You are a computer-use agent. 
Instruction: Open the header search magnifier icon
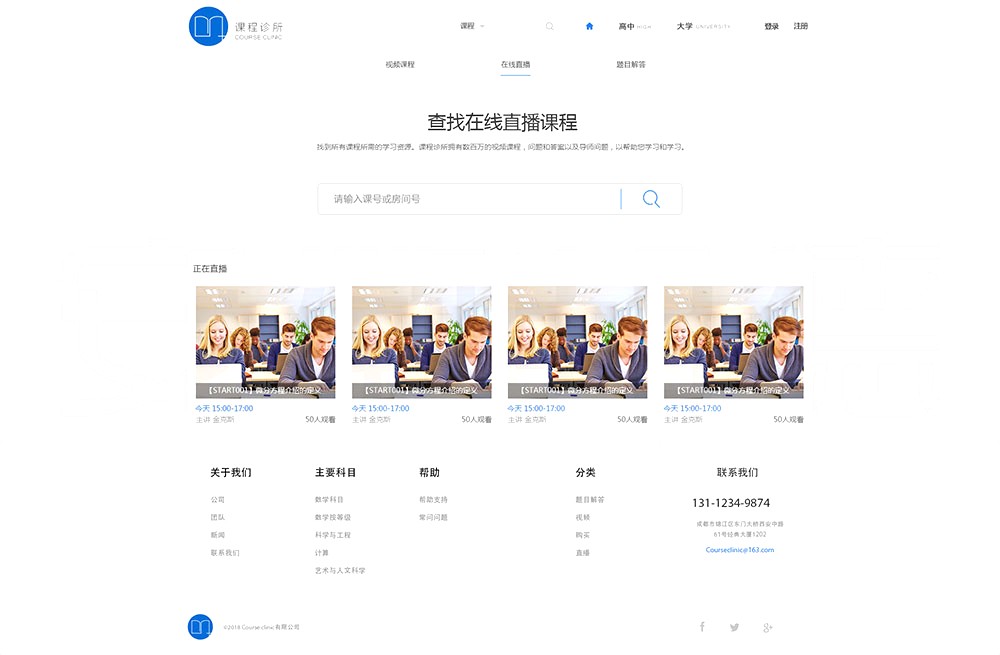(549, 27)
